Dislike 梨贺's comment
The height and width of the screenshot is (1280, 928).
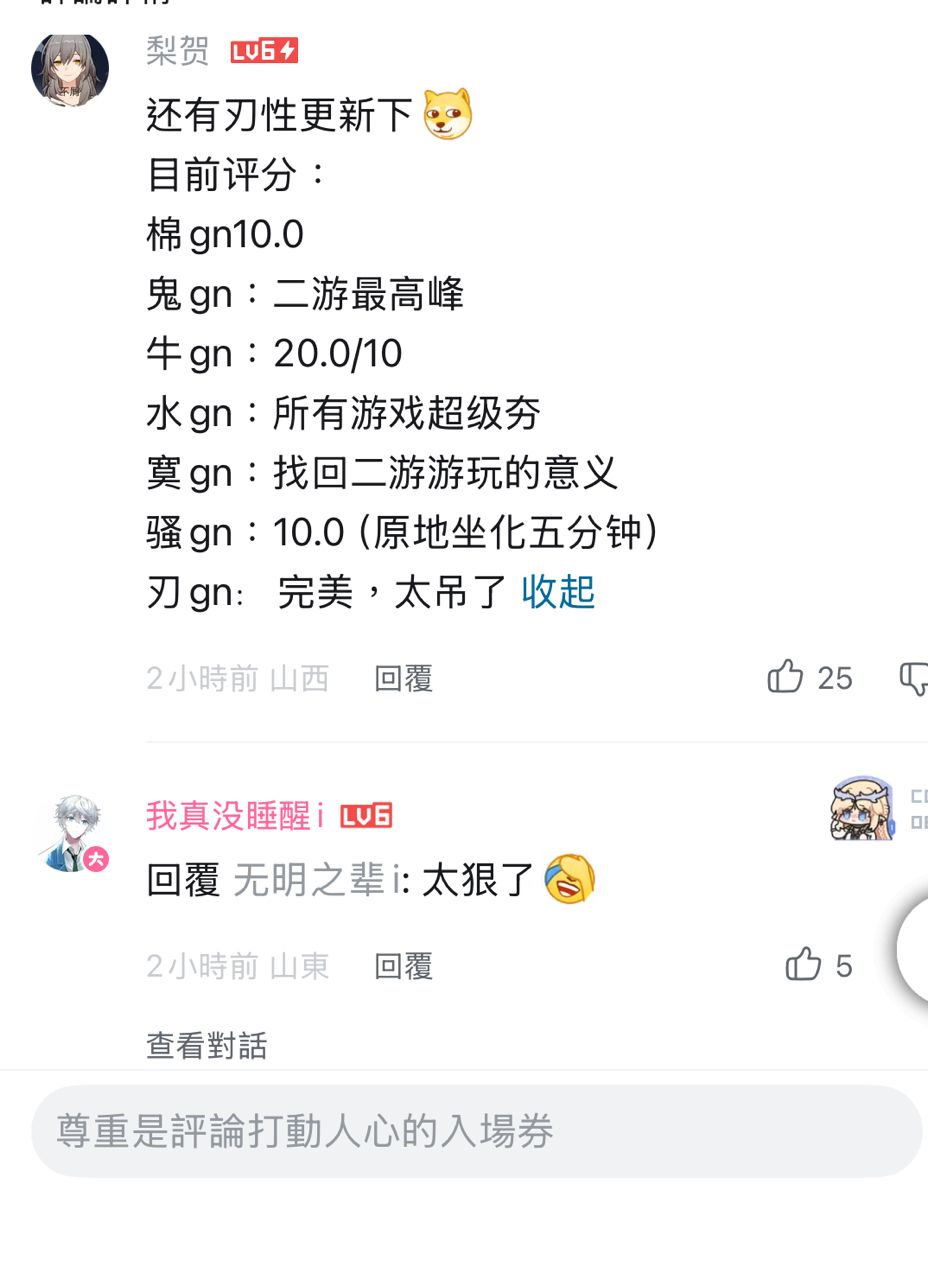tap(914, 678)
